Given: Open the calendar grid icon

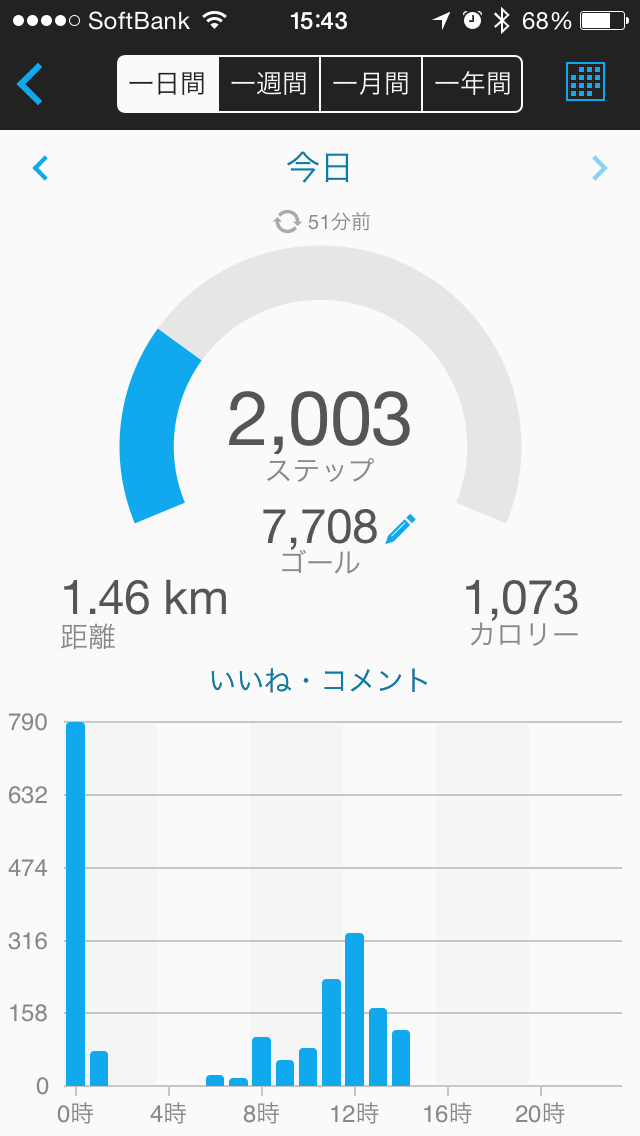Looking at the screenshot, I should pyautogui.click(x=586, y=83).
